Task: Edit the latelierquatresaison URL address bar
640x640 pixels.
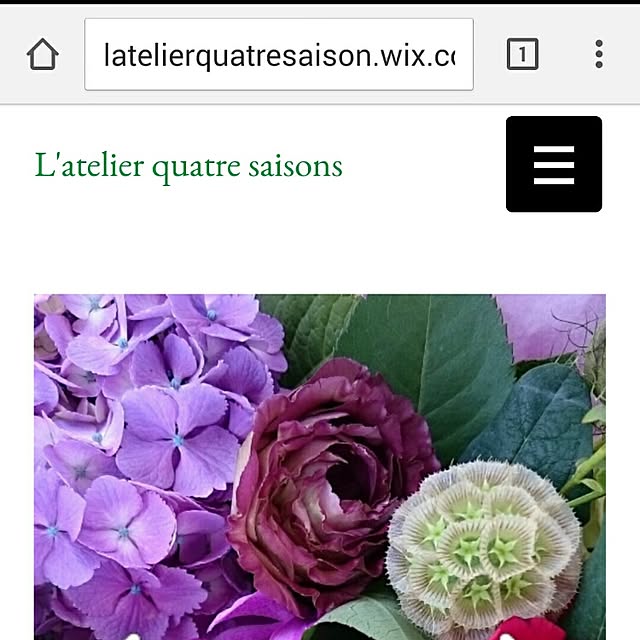Action: pyautogui.click(x=279, y=55)
